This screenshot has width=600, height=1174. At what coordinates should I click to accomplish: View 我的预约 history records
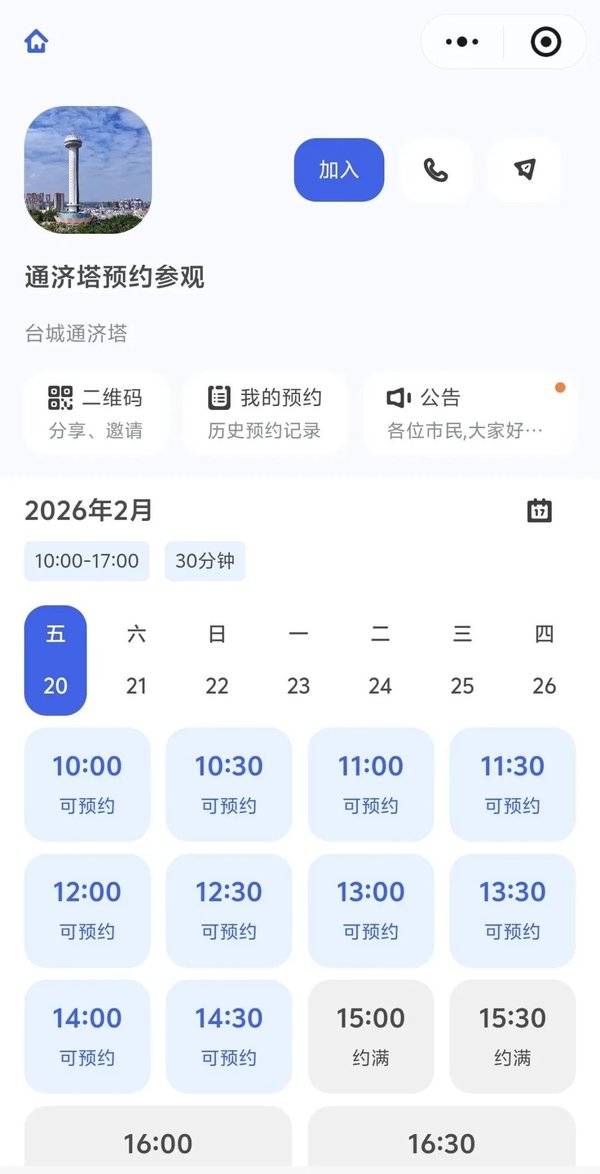(265, 413)
